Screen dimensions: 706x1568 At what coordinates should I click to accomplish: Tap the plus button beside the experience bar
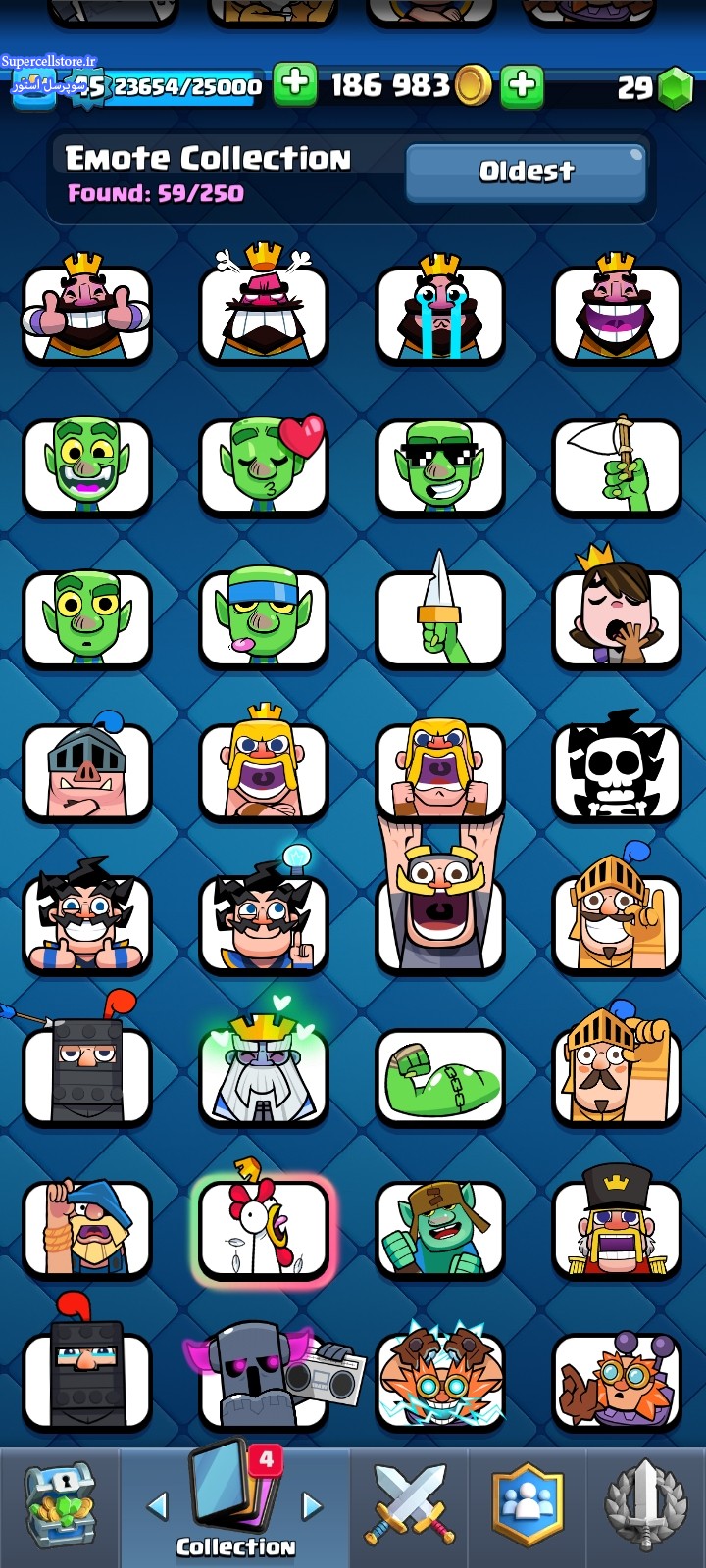pyautogui.click(x=294, y=85)
